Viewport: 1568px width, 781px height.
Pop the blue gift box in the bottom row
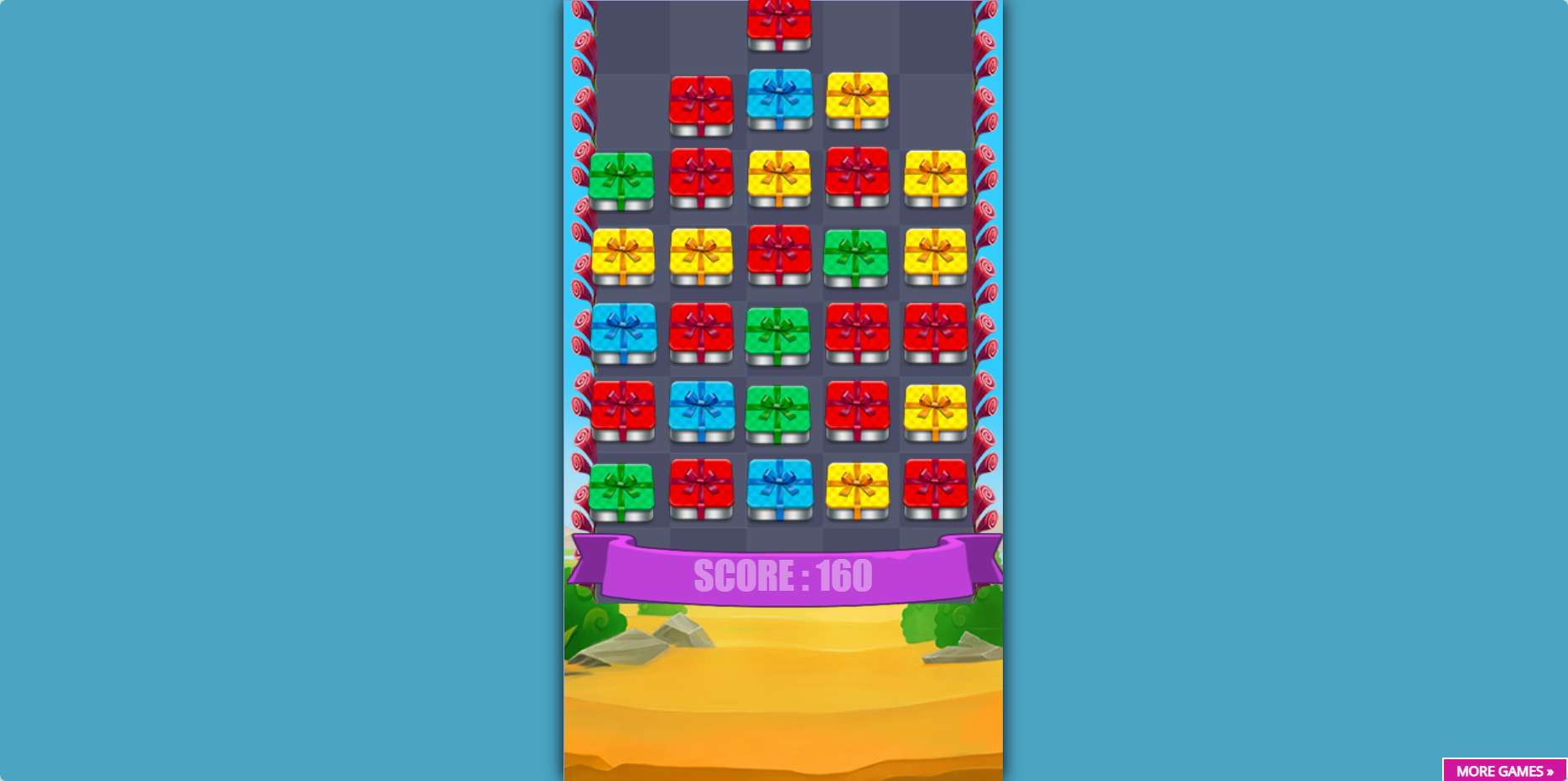(x=779, y=488)
